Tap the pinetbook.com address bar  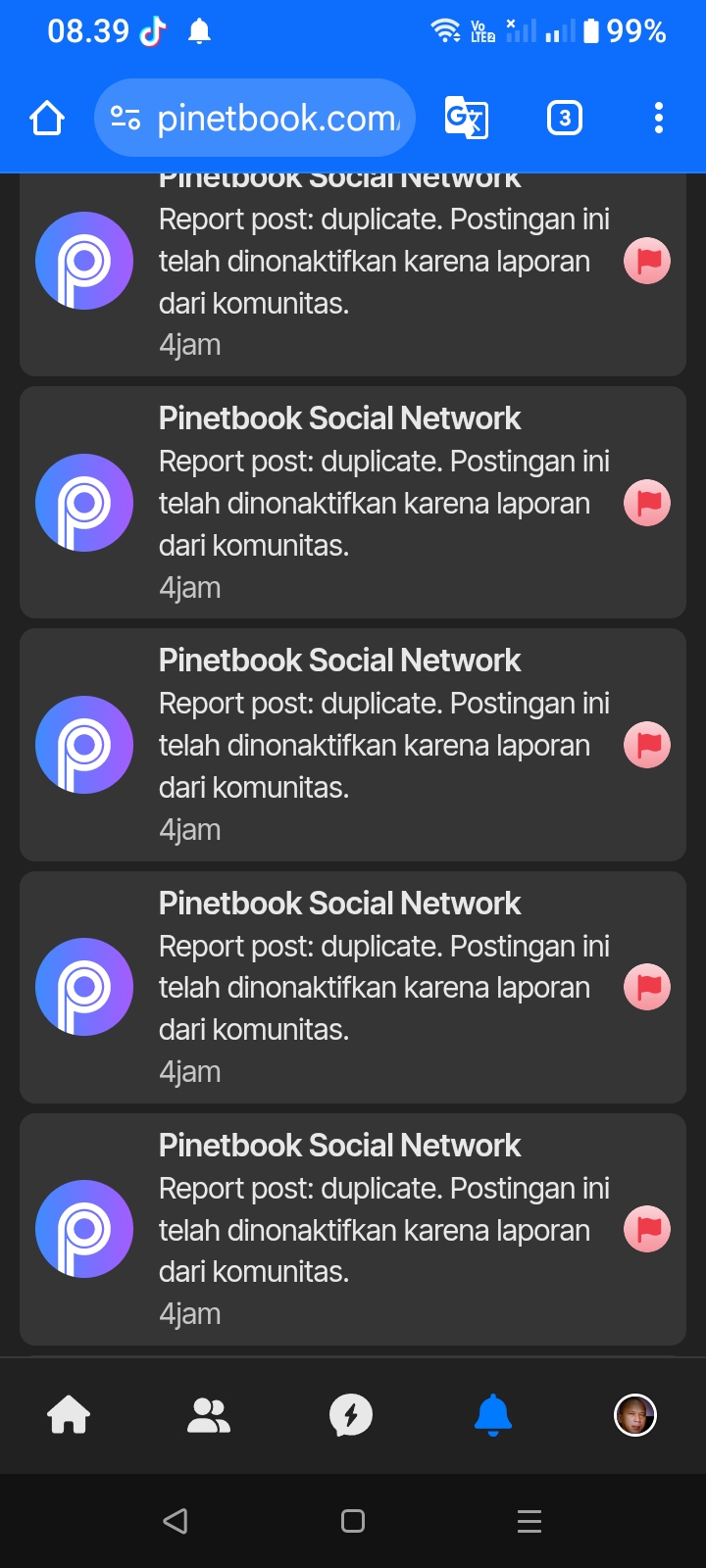[x=277, y=119]
